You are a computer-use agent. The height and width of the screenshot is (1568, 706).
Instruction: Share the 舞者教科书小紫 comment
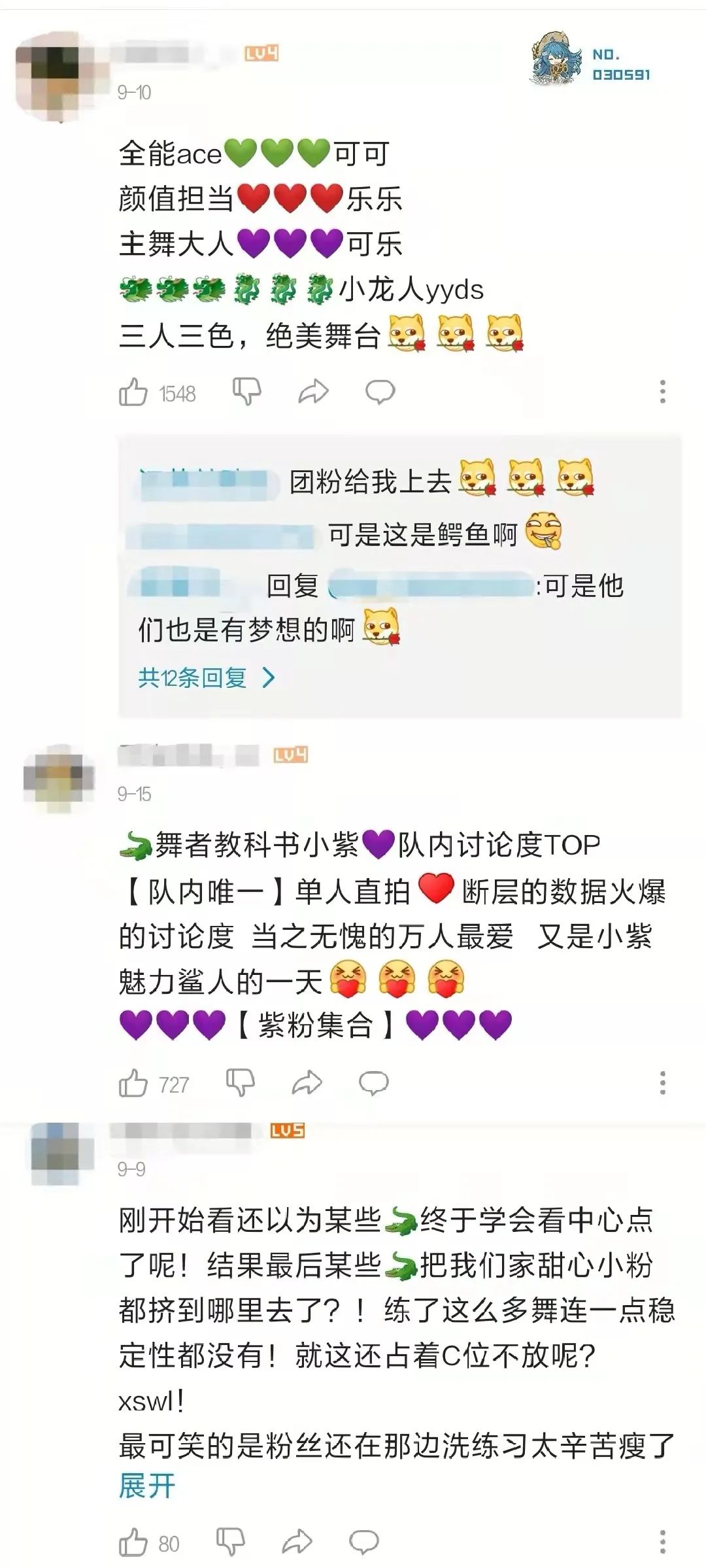tap(307, 1082)
